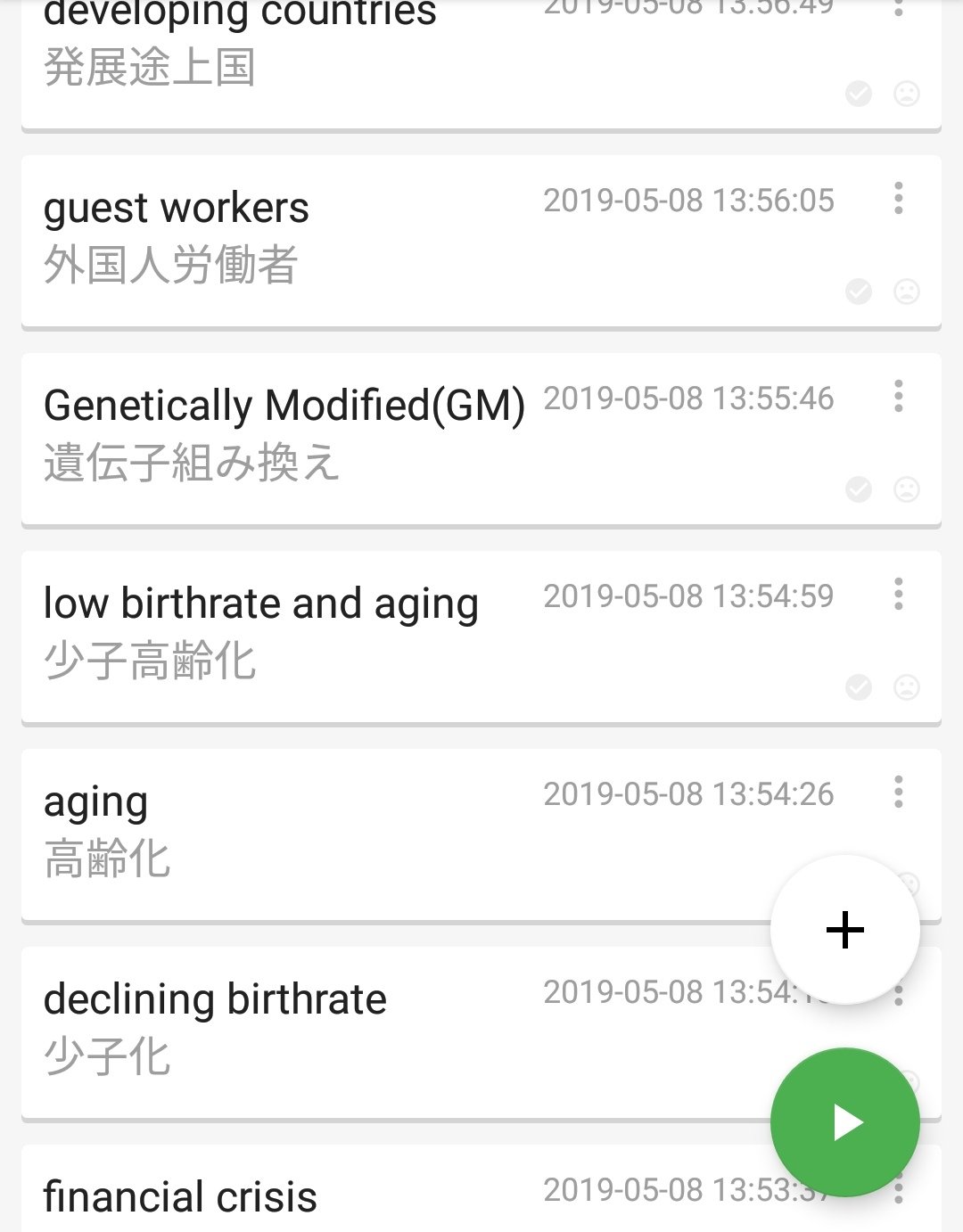Image resolution: width=963 pixels, height=1232 pixels.
Task: Mark developing countries as checked
Action: 859,94
